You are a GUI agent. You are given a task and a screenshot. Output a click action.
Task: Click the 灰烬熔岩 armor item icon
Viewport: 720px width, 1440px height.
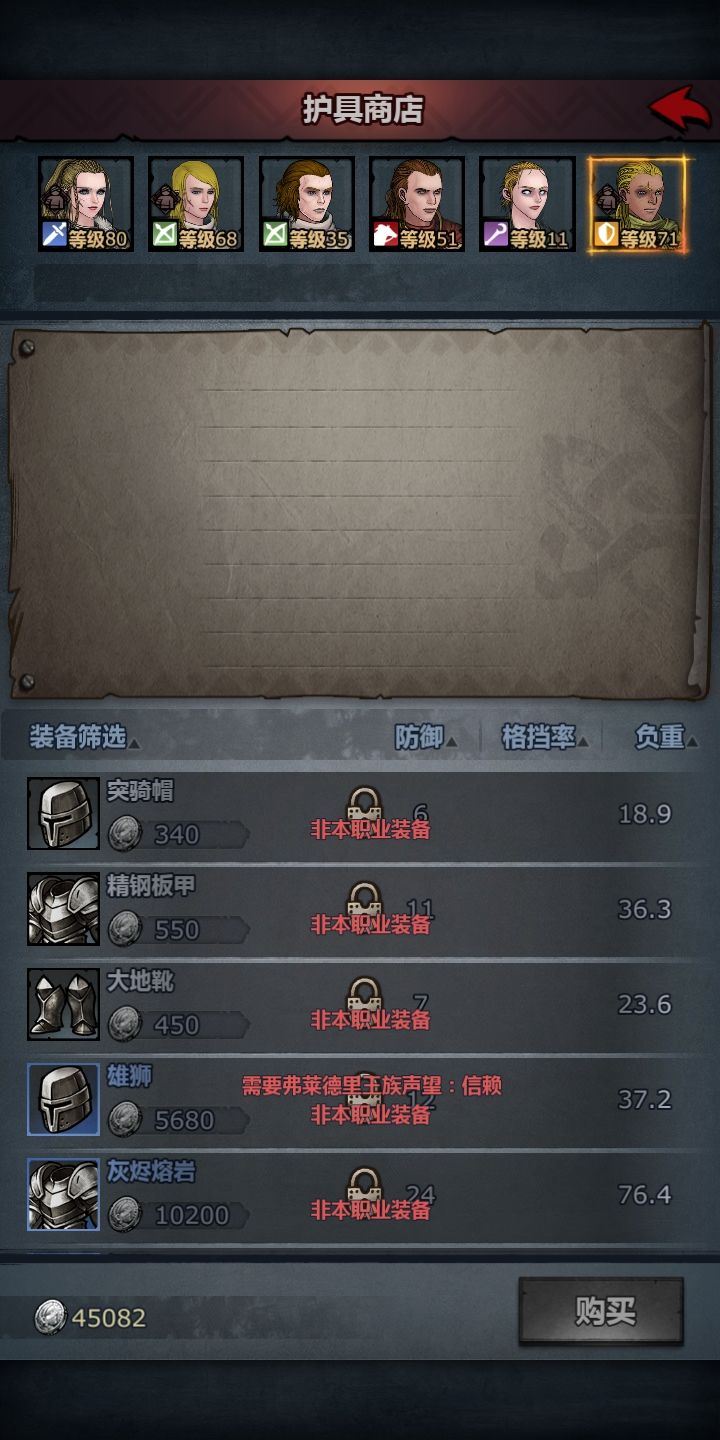(x=62, y=1192)
